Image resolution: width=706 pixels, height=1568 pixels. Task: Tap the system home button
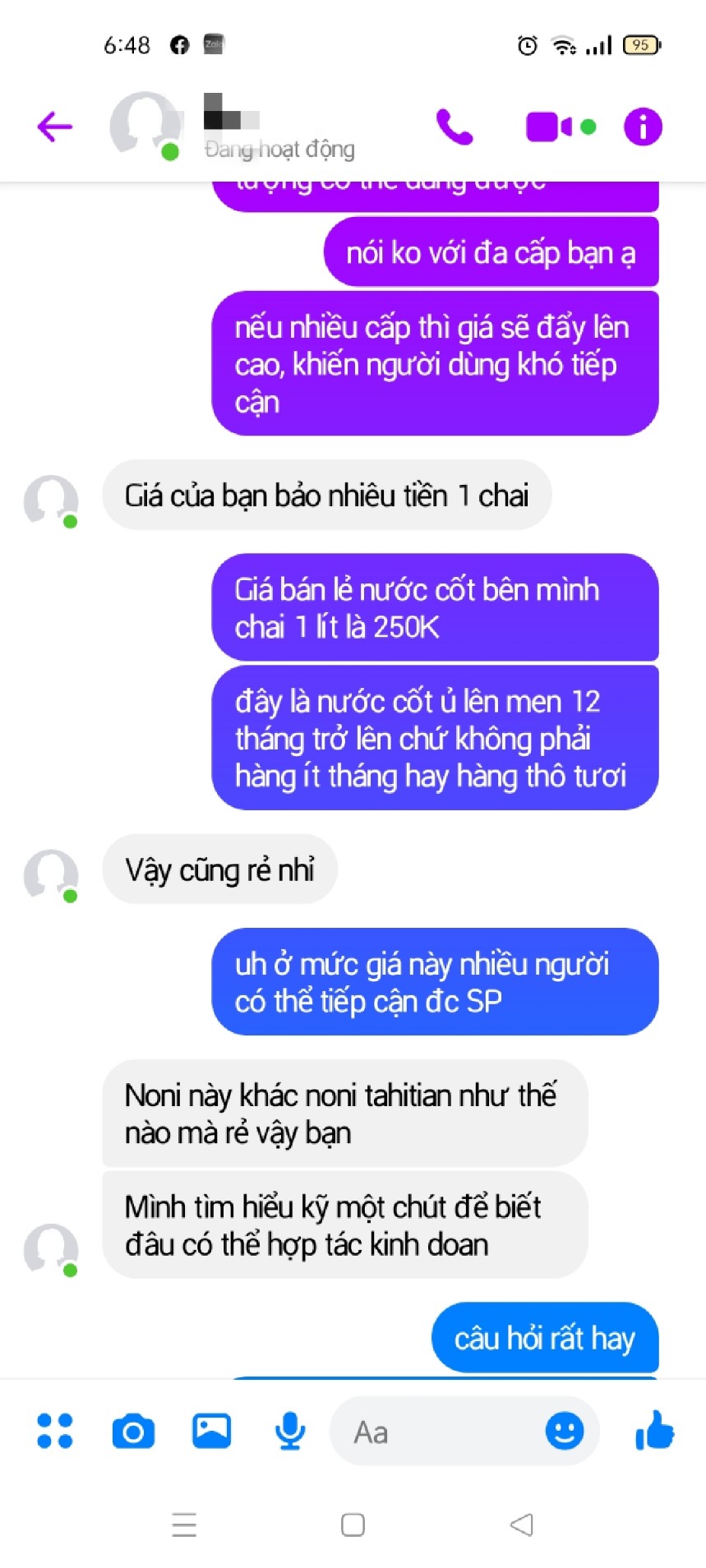coord(353,1525)
